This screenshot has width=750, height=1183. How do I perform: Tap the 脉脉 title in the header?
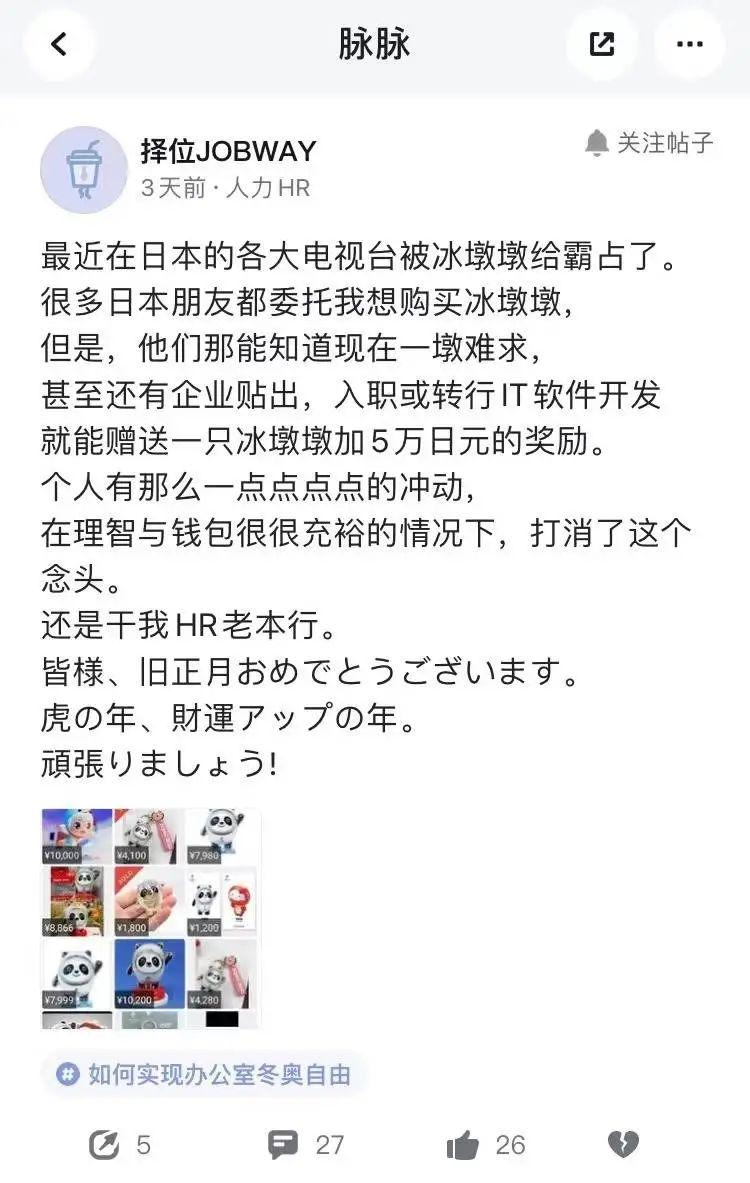click(374, 44)
